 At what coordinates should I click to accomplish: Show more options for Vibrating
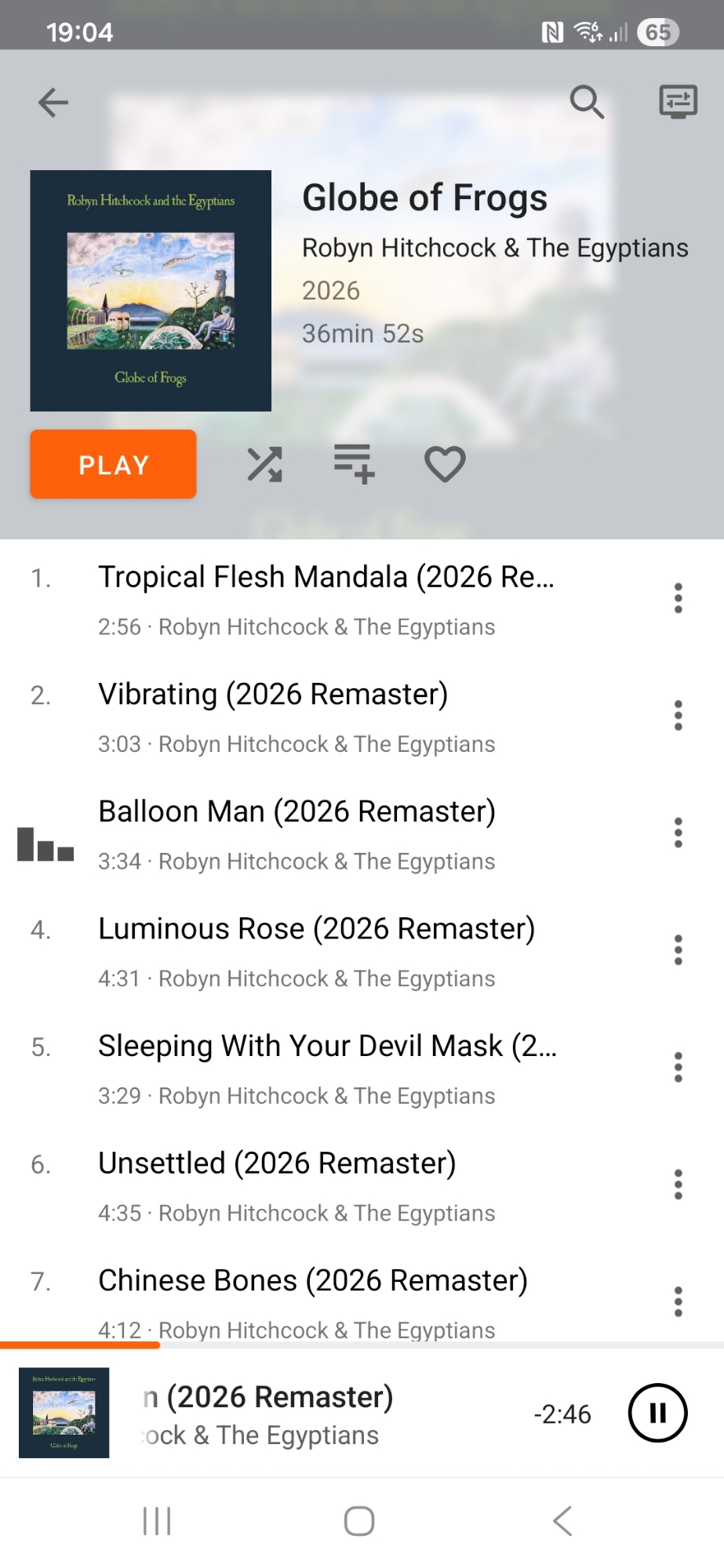679,716
